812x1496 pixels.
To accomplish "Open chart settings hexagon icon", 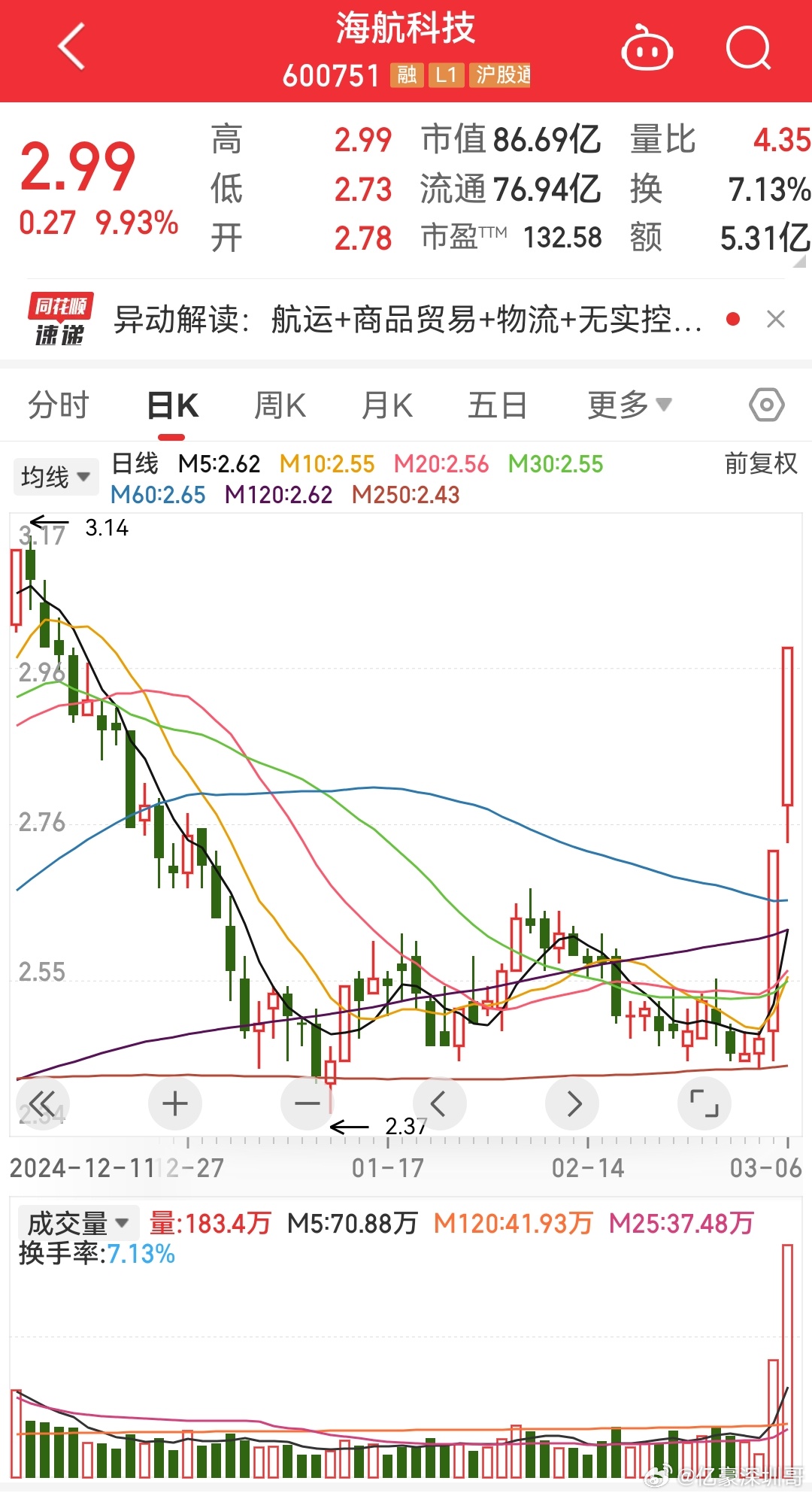I will 767,405.
